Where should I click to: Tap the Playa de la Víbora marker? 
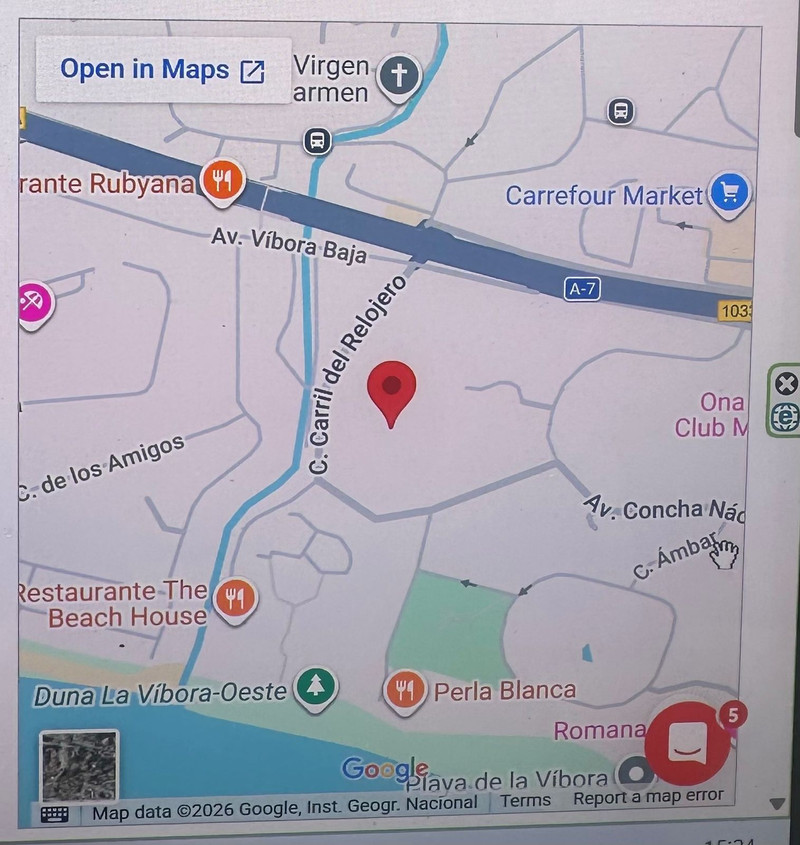[635, 773]
